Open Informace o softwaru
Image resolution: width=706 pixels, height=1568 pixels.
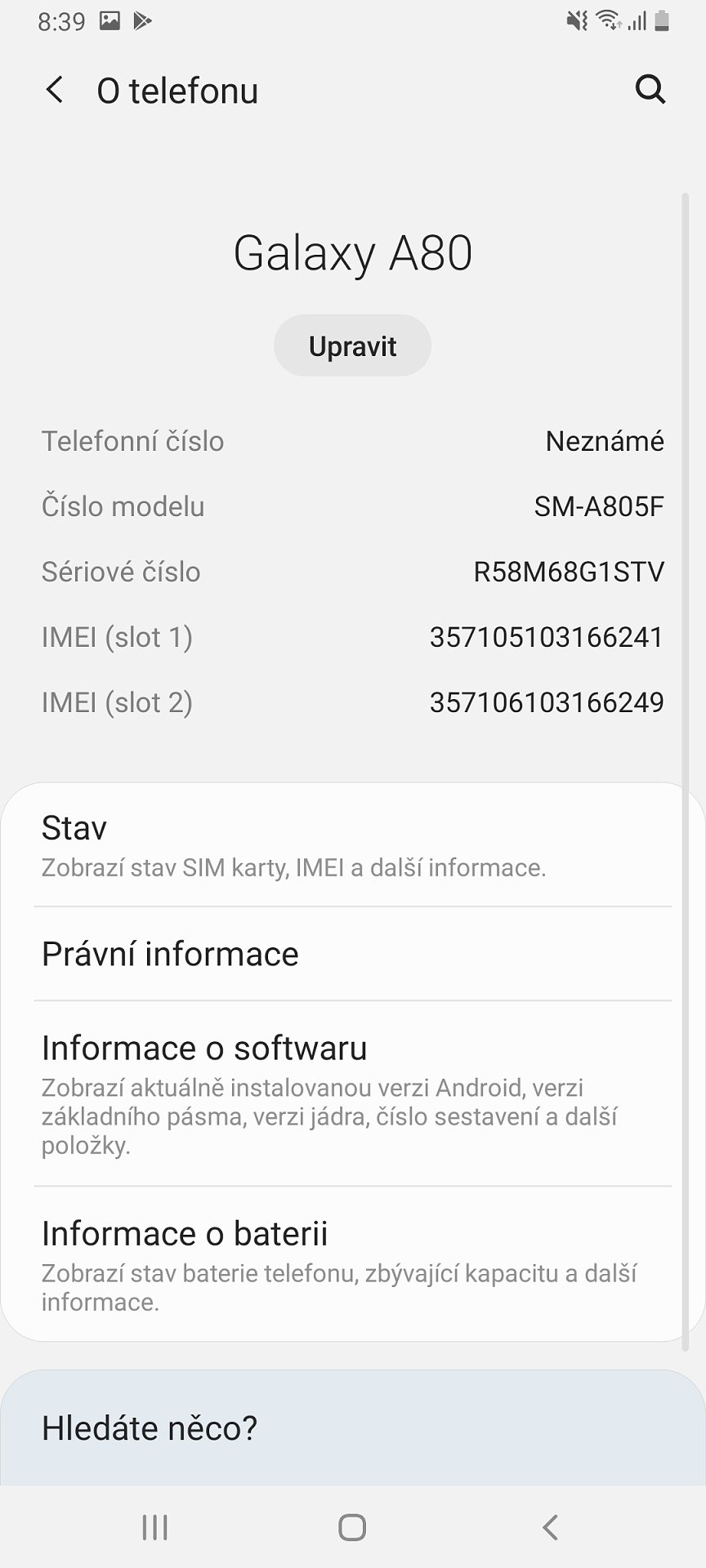click(353, 1094)
